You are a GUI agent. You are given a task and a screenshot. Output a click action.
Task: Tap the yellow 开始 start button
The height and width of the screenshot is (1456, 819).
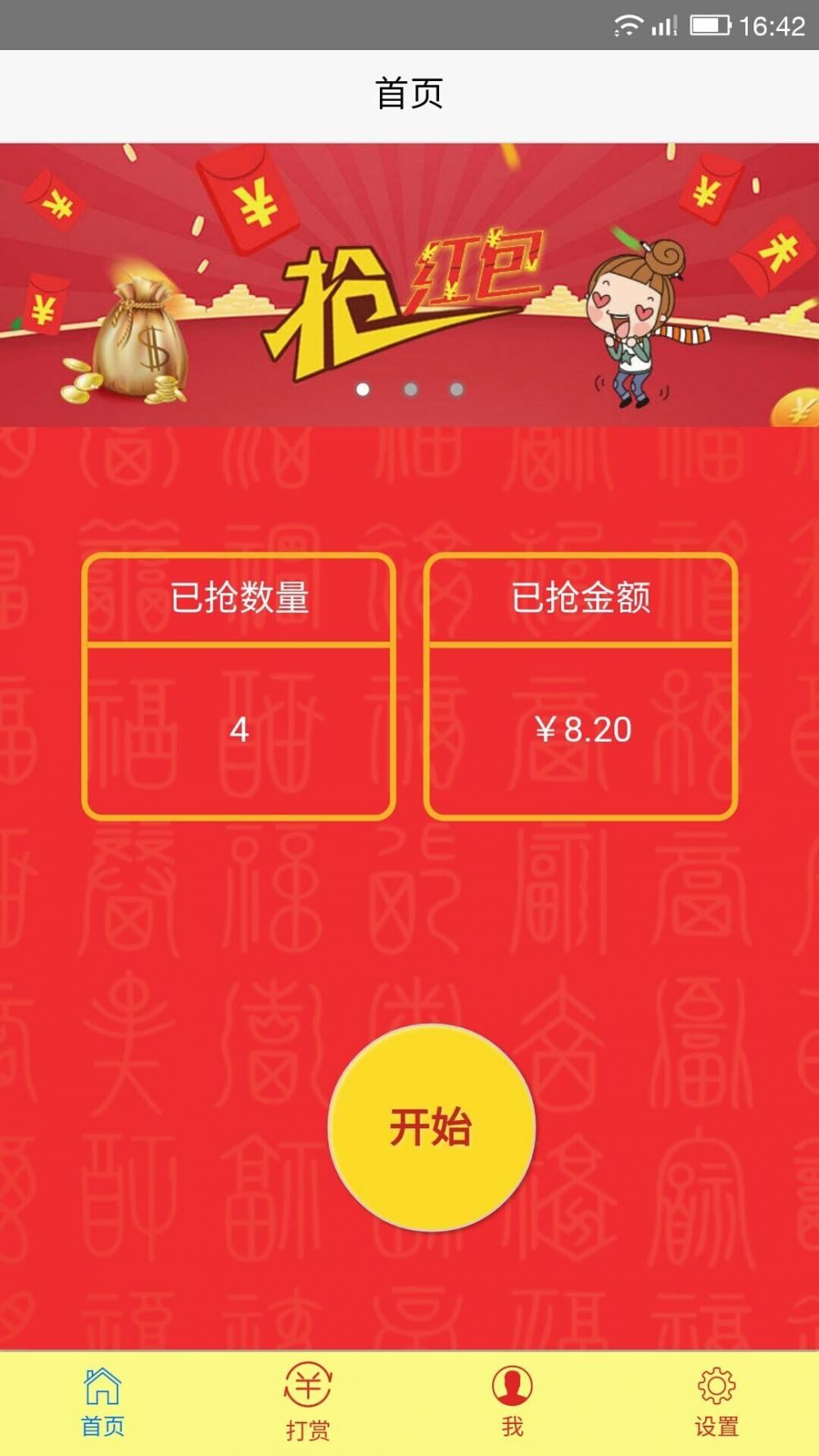(x=432, y=1127)
